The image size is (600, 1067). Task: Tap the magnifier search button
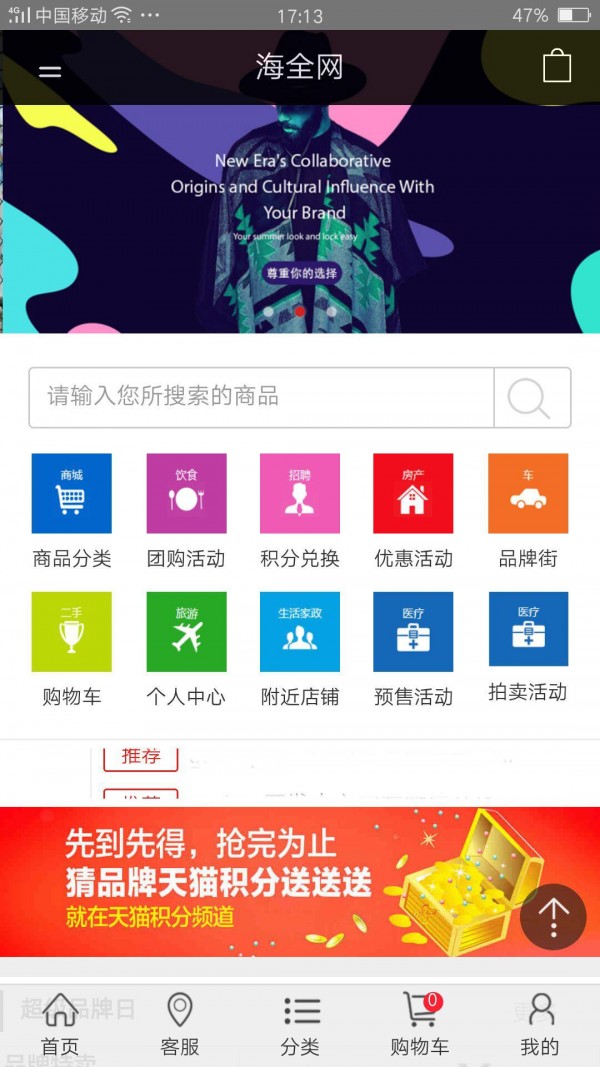532,397
